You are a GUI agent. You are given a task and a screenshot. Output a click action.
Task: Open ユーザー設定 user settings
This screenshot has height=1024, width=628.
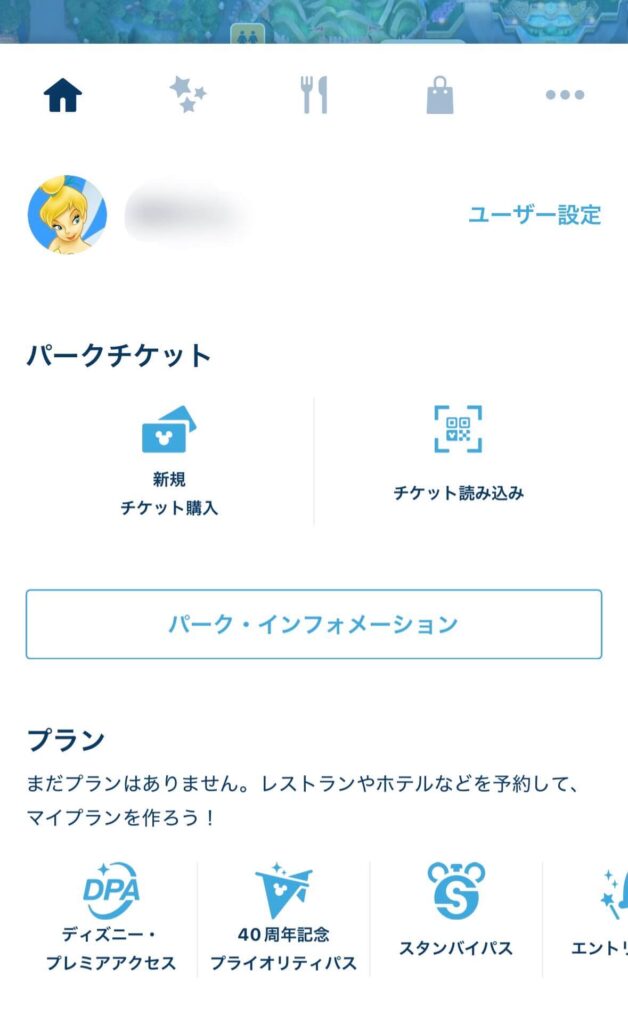point(534,214)
